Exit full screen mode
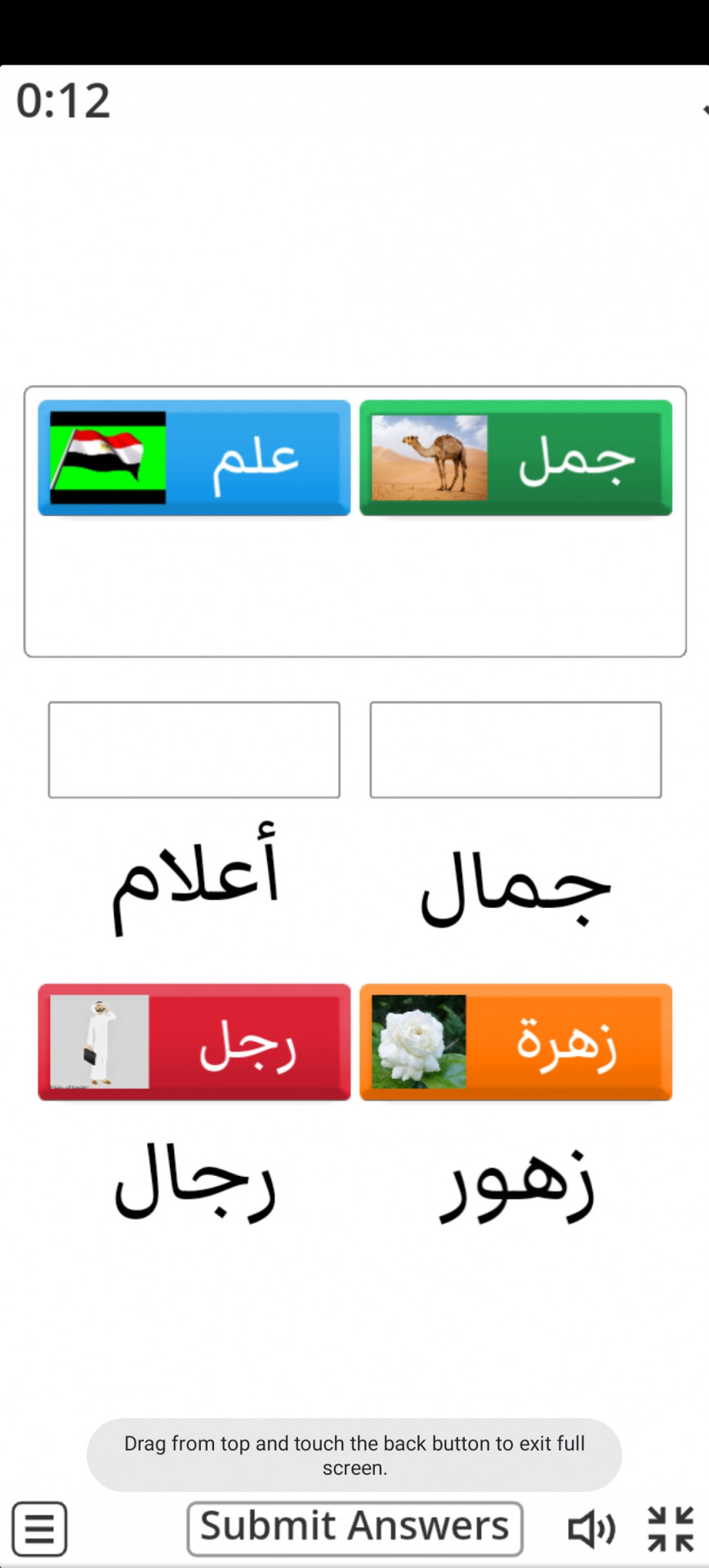 [671, 1529]
